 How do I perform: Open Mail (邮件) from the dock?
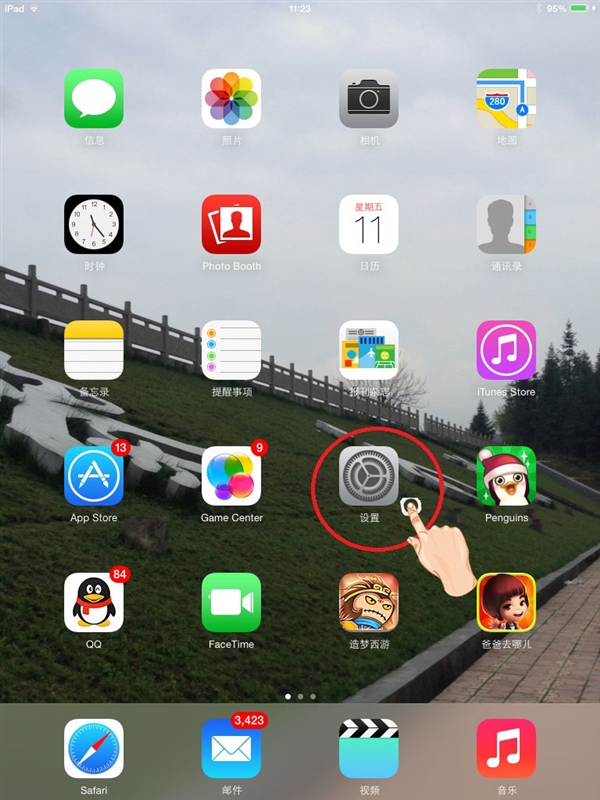click(231, 748)
